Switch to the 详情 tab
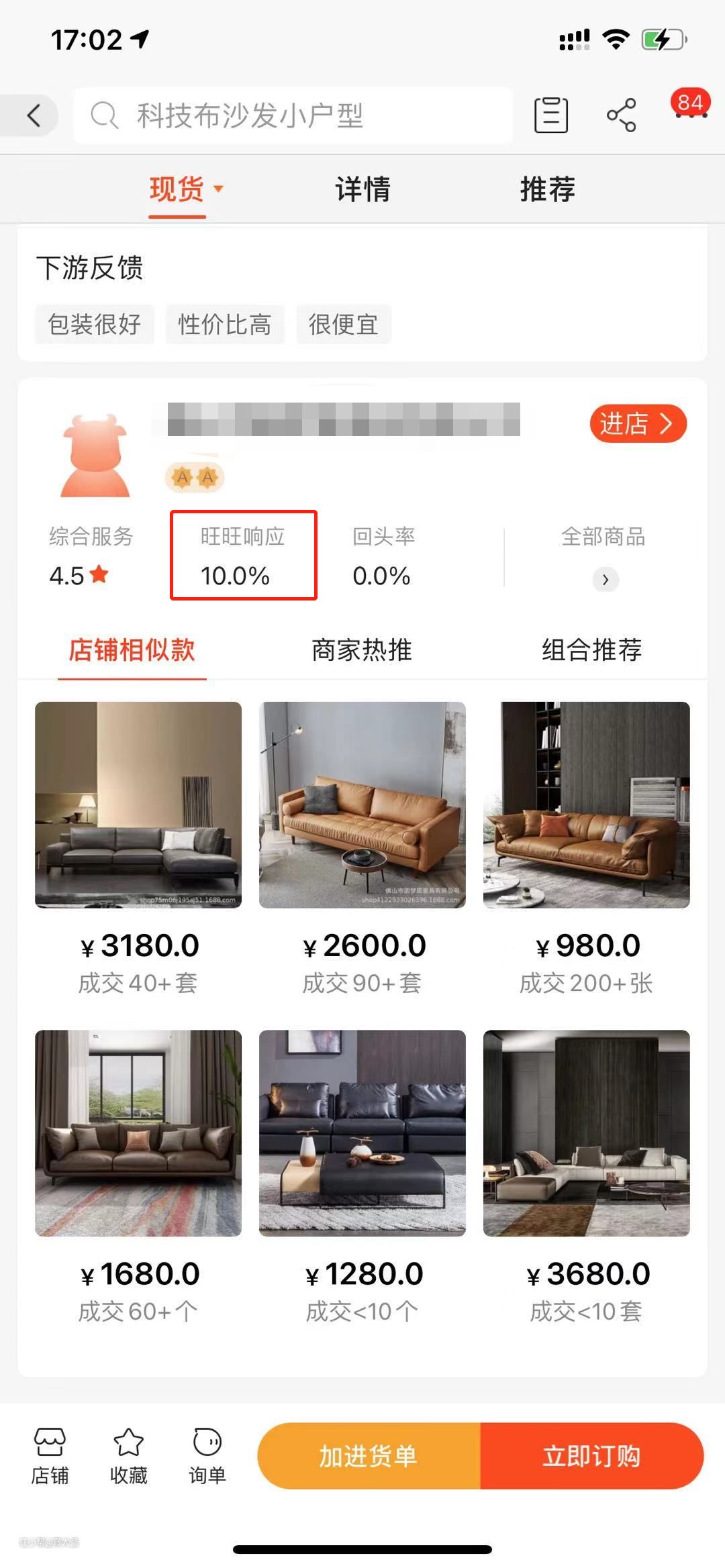 pos(362,189)
